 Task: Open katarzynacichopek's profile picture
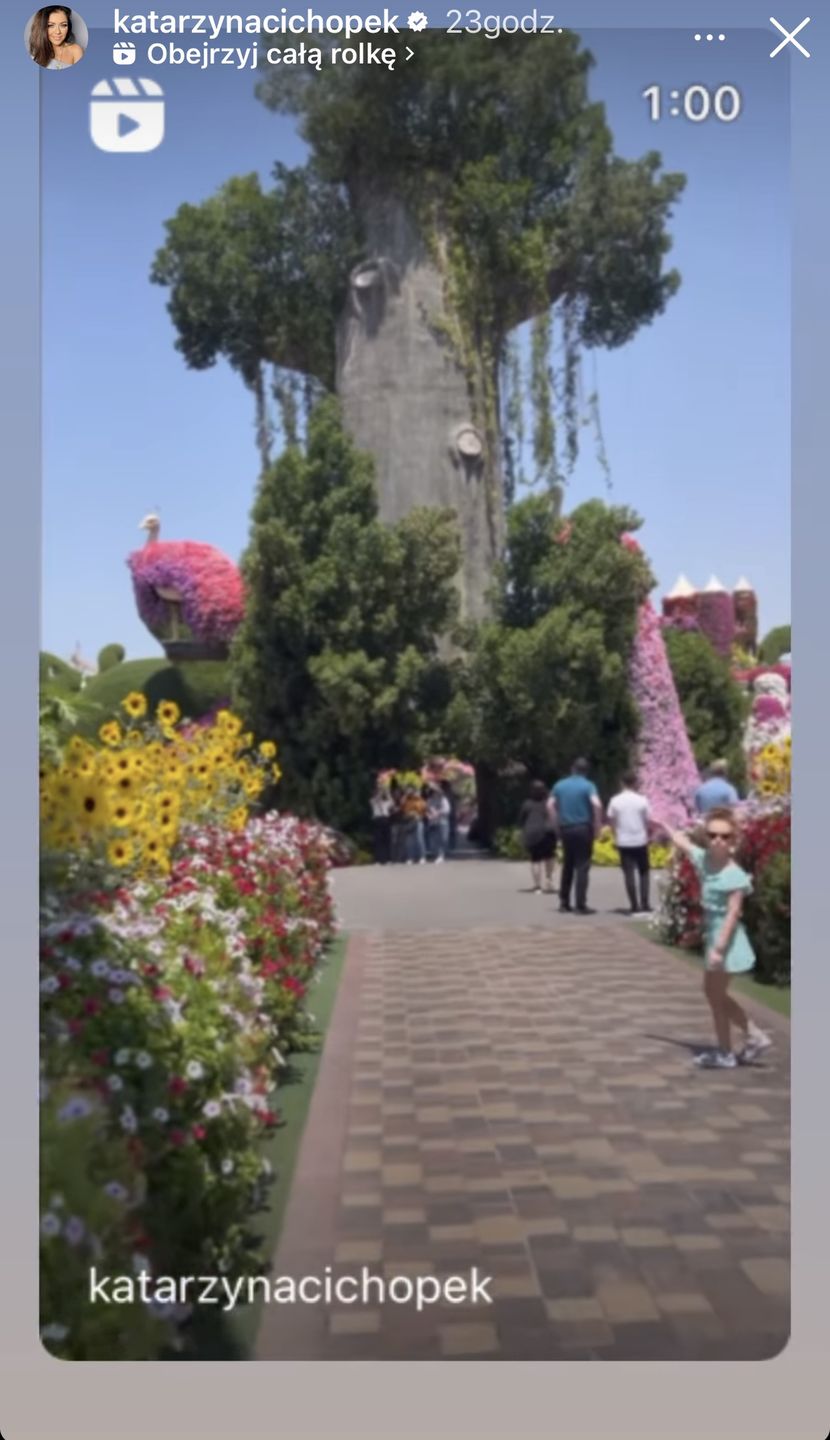[56, 37]
